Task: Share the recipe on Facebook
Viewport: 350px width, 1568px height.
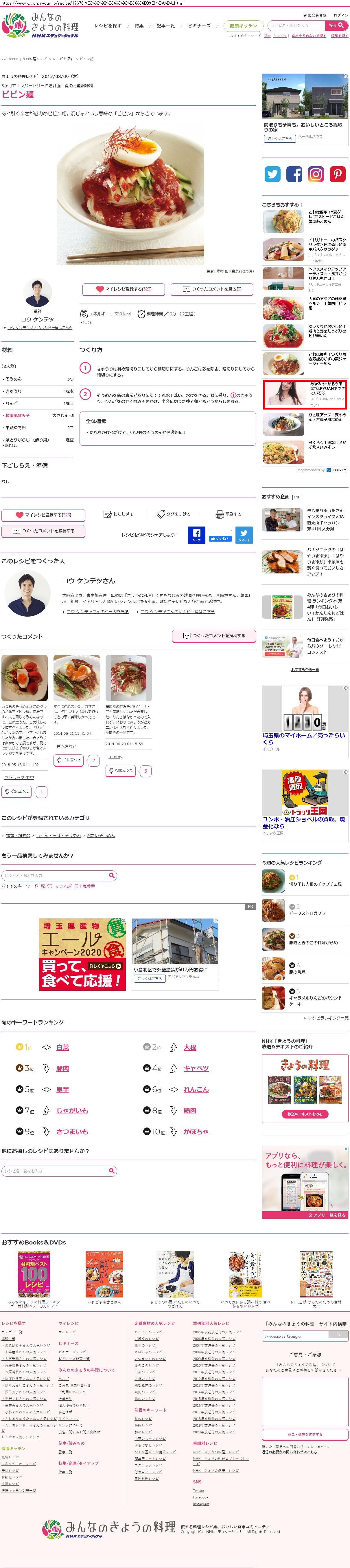Action: pyautogui.click(x=196, y=535)
